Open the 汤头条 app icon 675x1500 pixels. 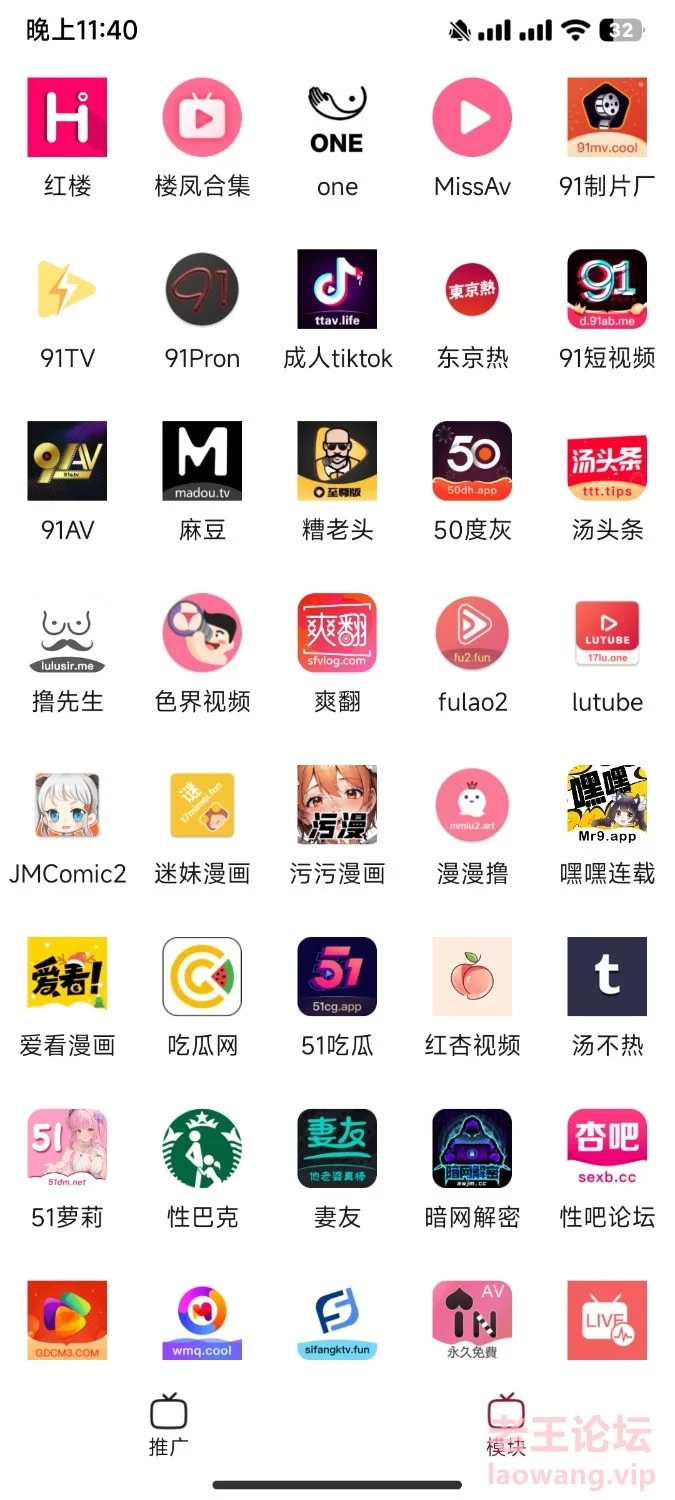607,461
